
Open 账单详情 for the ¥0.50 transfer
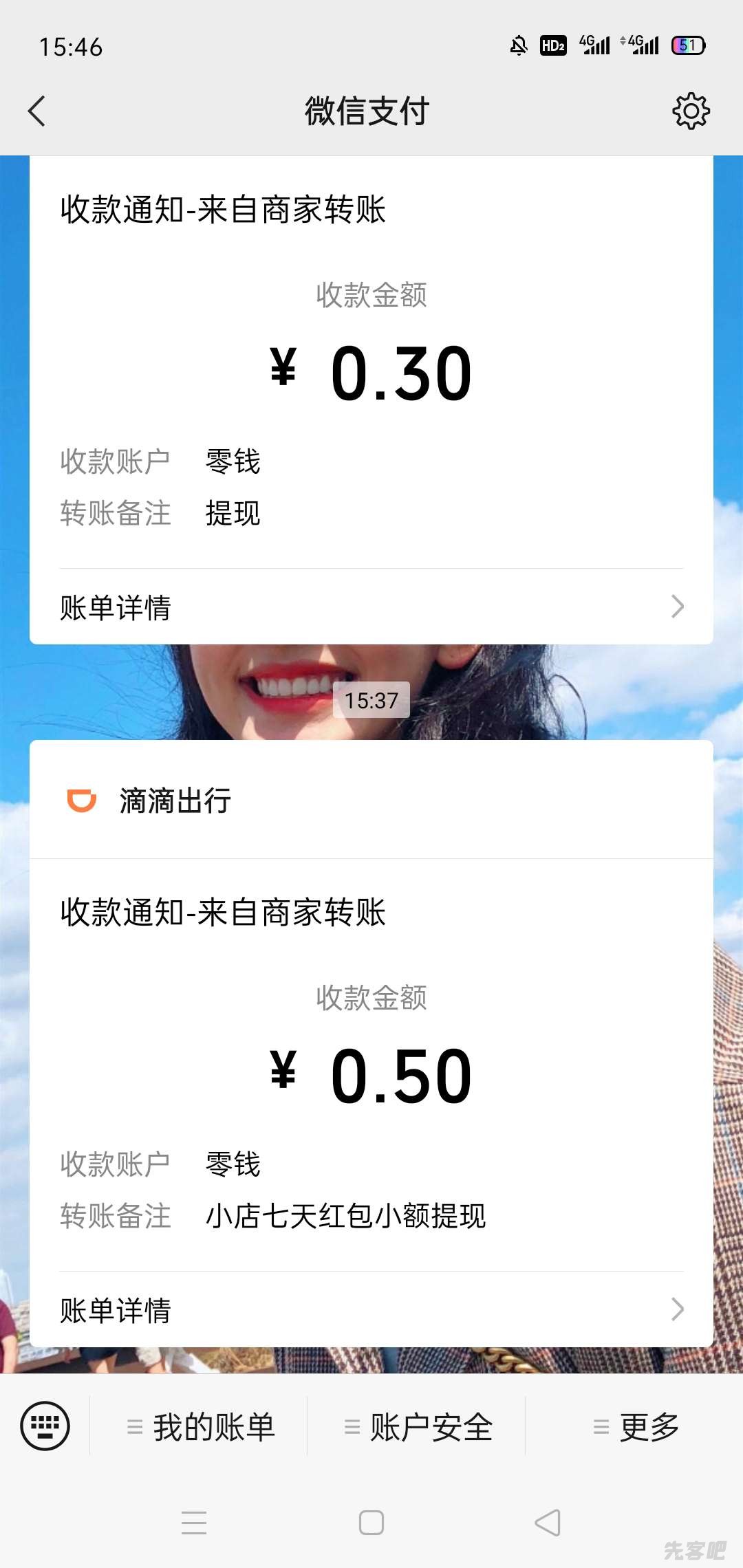pos(371,1310)
